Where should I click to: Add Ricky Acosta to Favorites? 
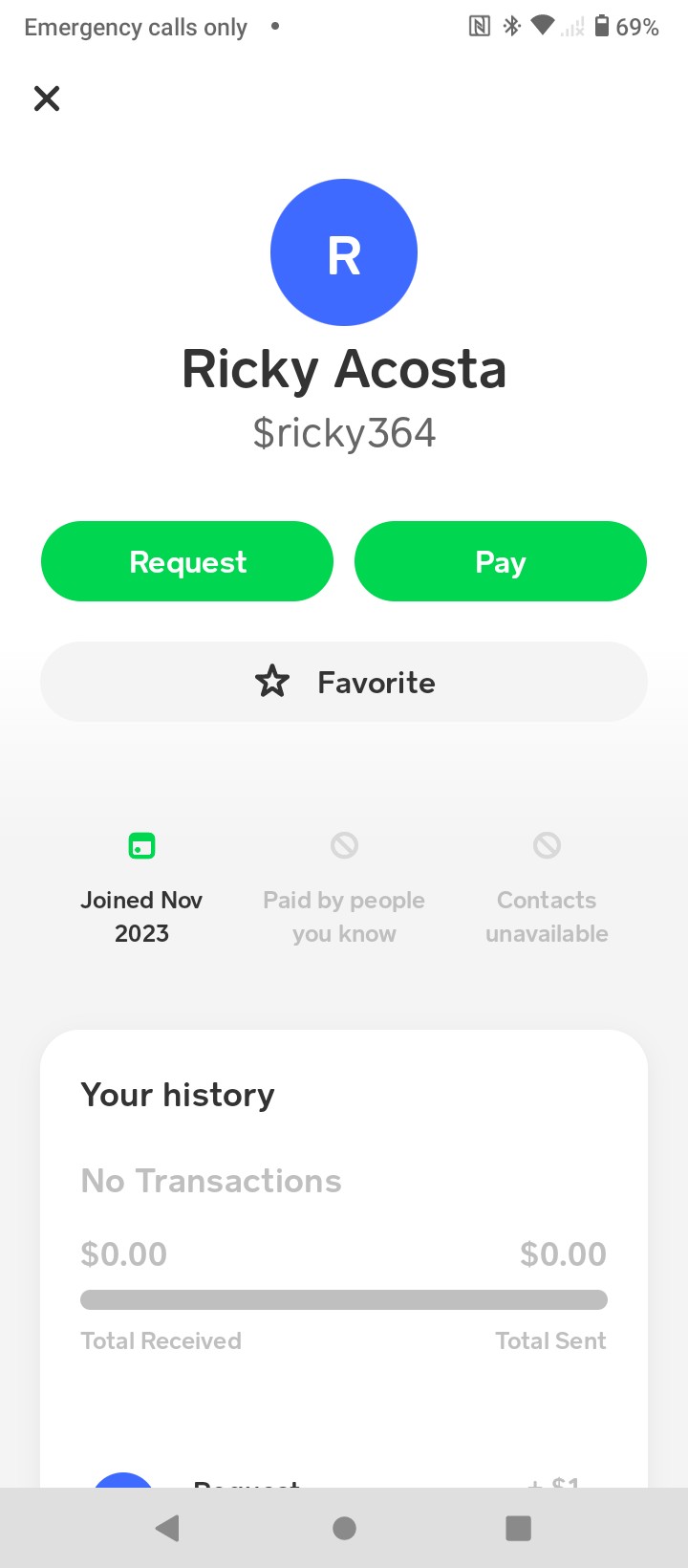(x=344, y=682)
